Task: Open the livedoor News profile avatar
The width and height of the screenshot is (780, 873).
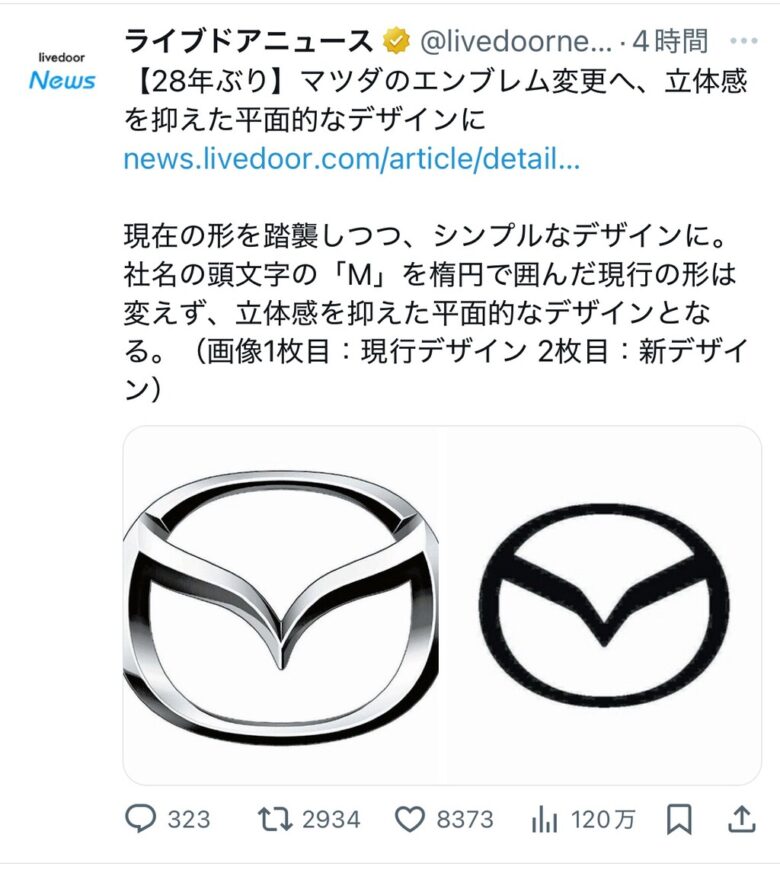Action: click(x=61, y=71)
